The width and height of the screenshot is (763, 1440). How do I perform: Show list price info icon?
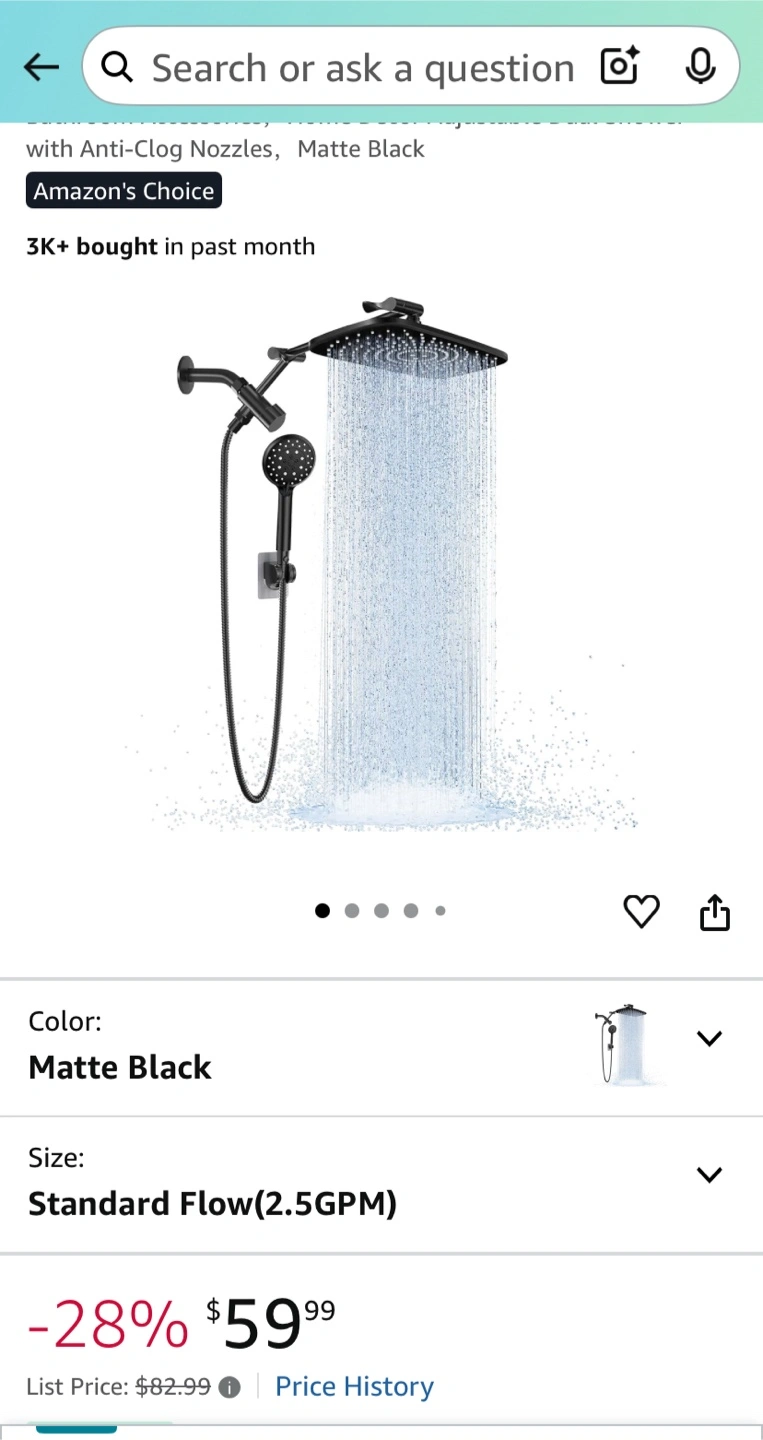(229, 1387)
